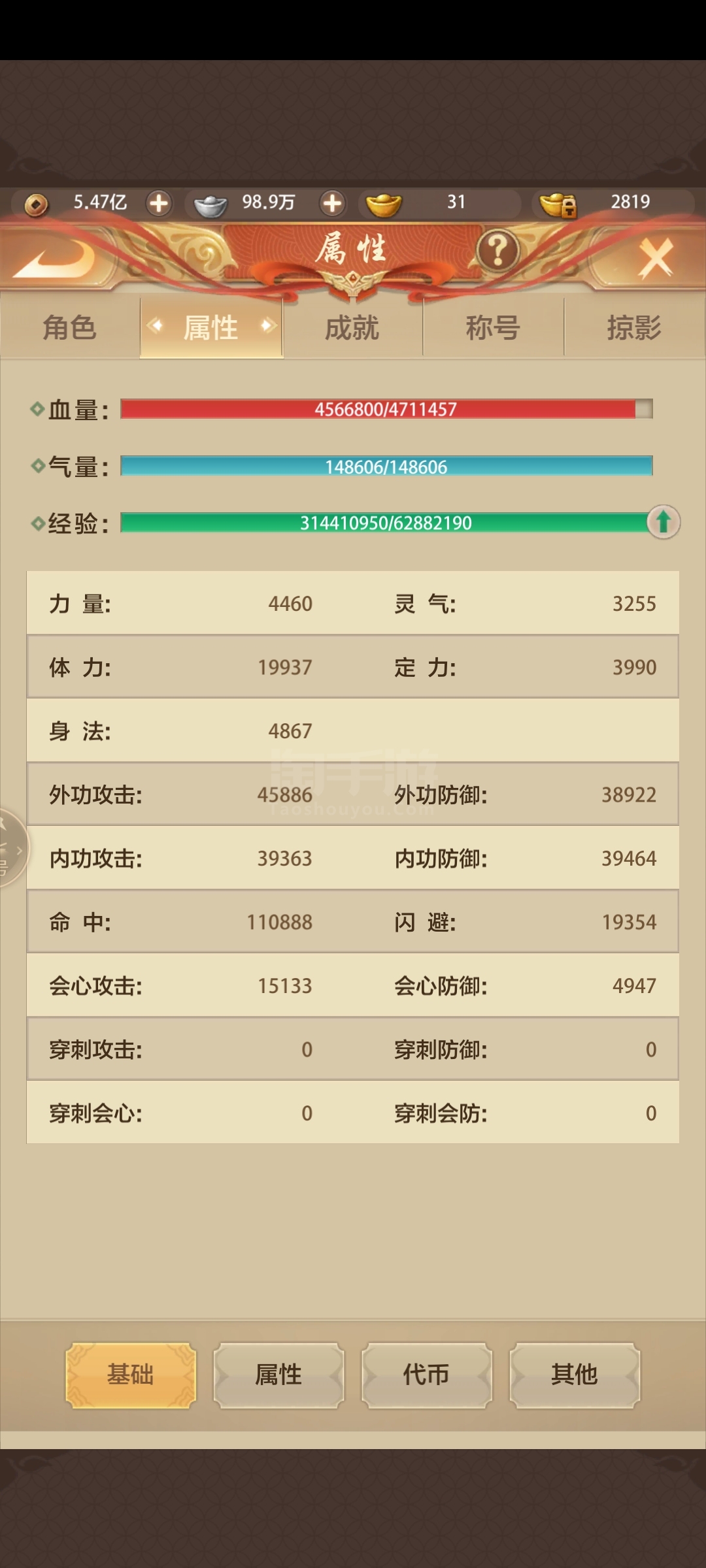Switch to the 角色 tab
Image resolution: width=706 pixels, height=1568 pixels.
(x=70, y=327)
